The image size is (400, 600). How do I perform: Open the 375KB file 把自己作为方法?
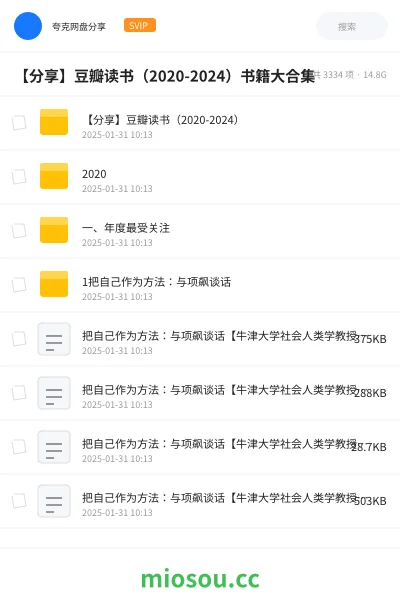click(200, 339)
